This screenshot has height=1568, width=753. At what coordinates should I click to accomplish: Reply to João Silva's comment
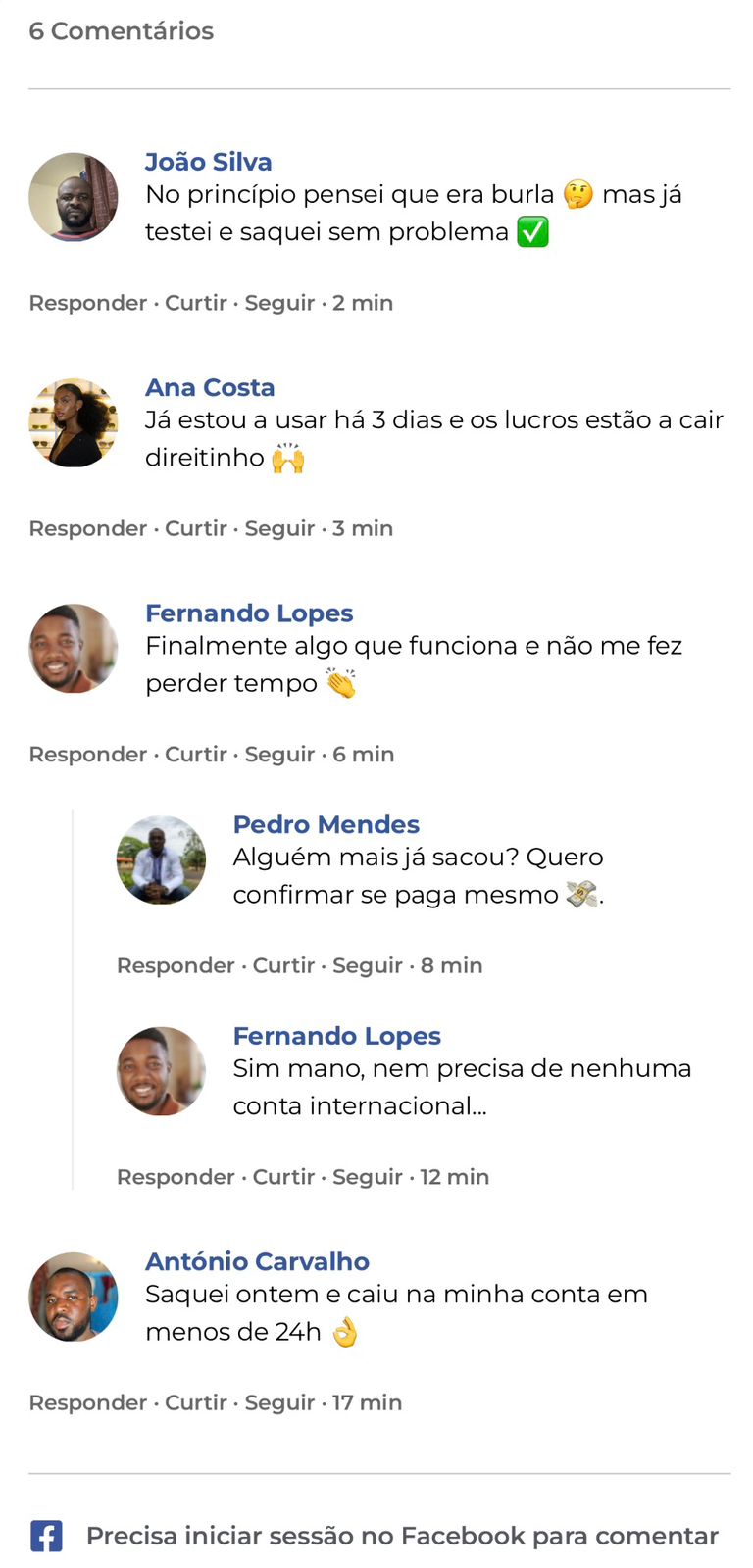pos(87,303)
